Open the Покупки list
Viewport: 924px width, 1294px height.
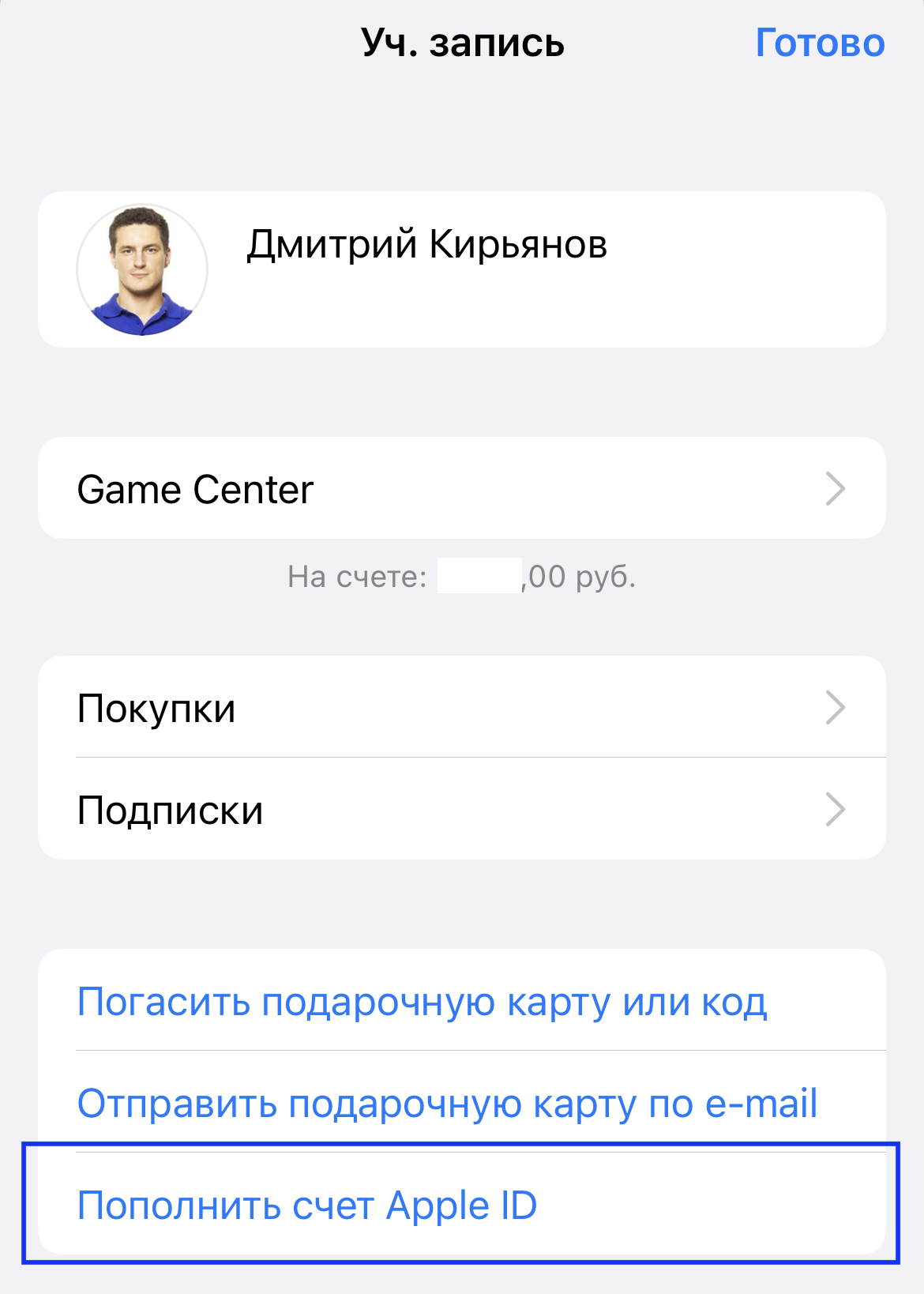click(x=461, y=708)
